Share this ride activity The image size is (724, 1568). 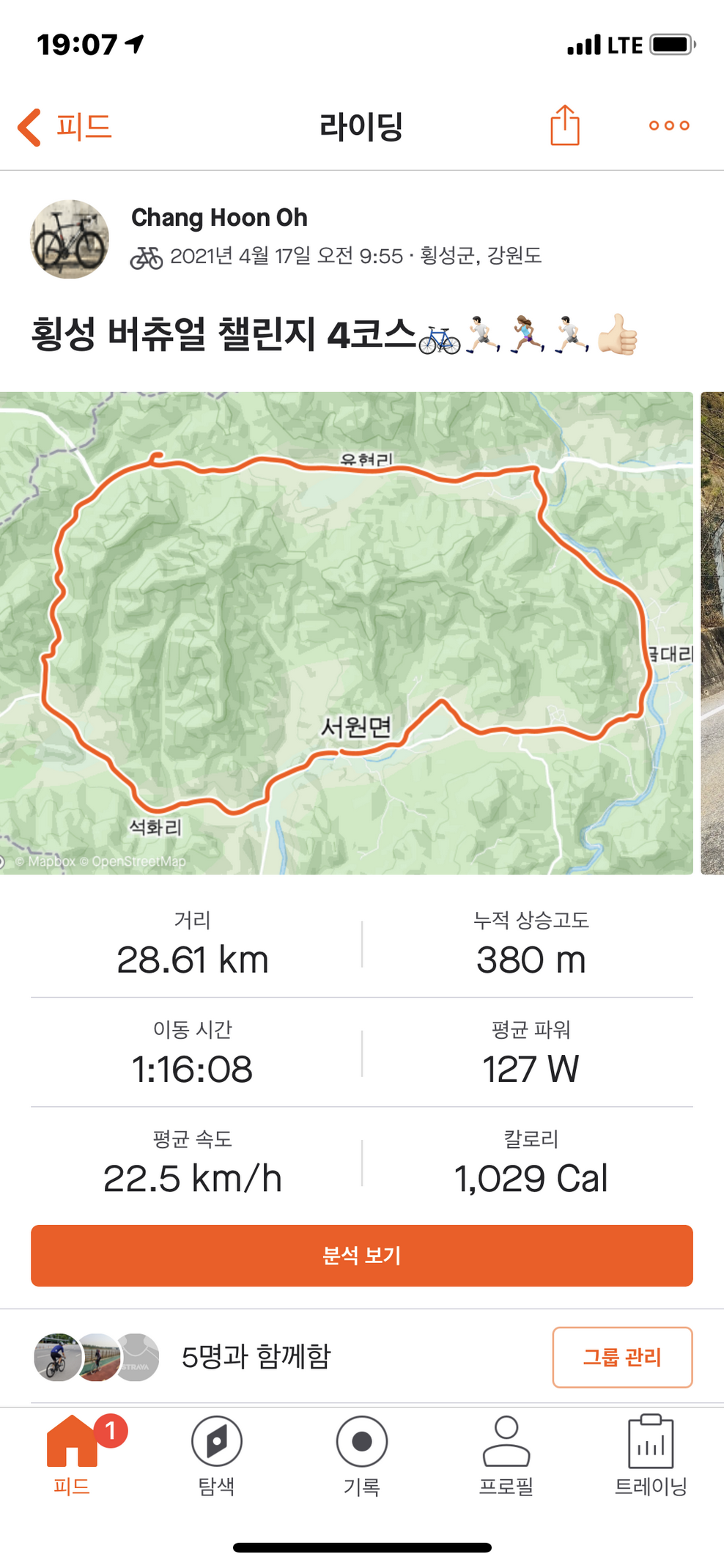564,126
